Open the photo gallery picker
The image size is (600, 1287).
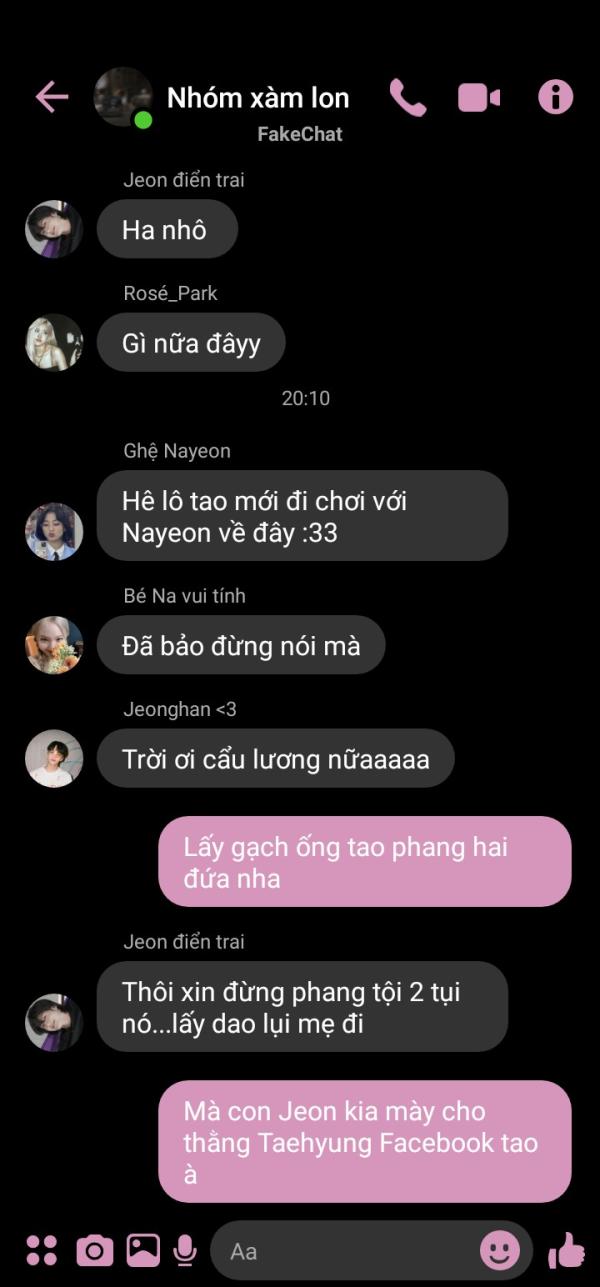click(x=143, y=1249)
